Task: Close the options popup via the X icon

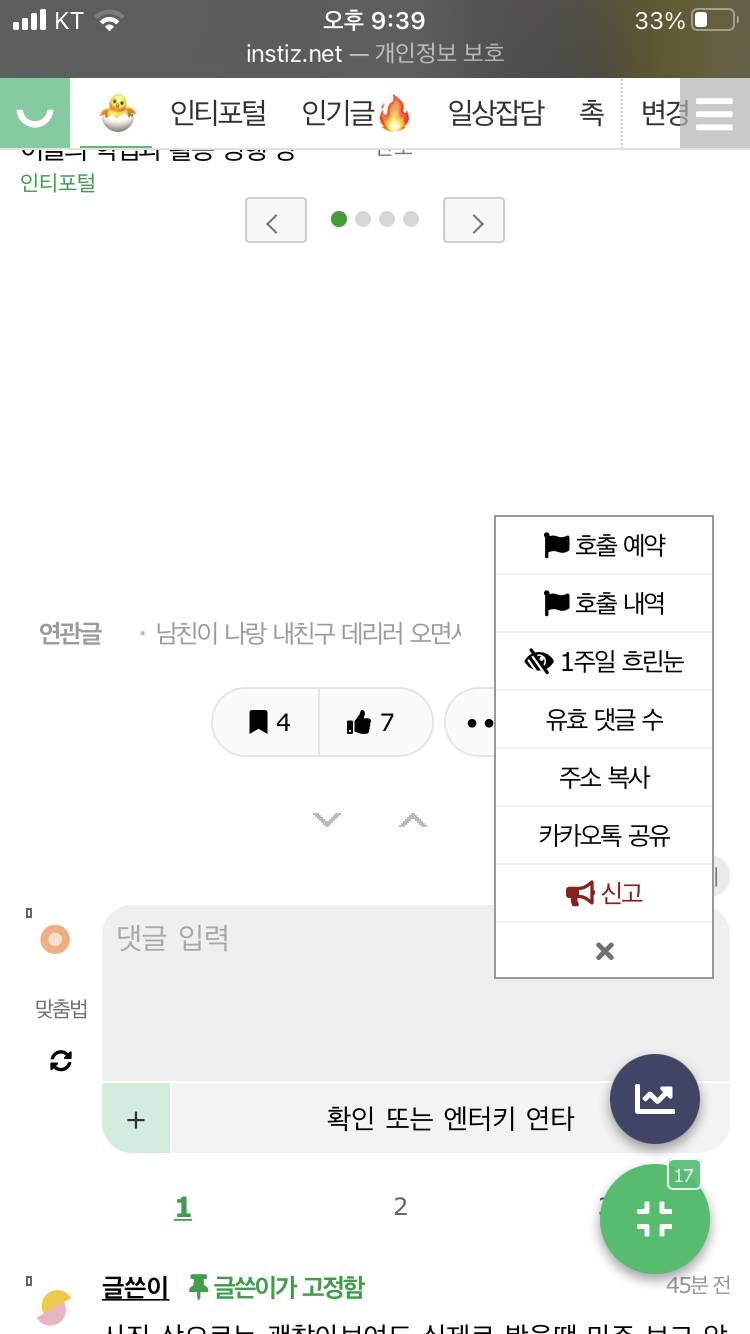Action: coord(603,950)
